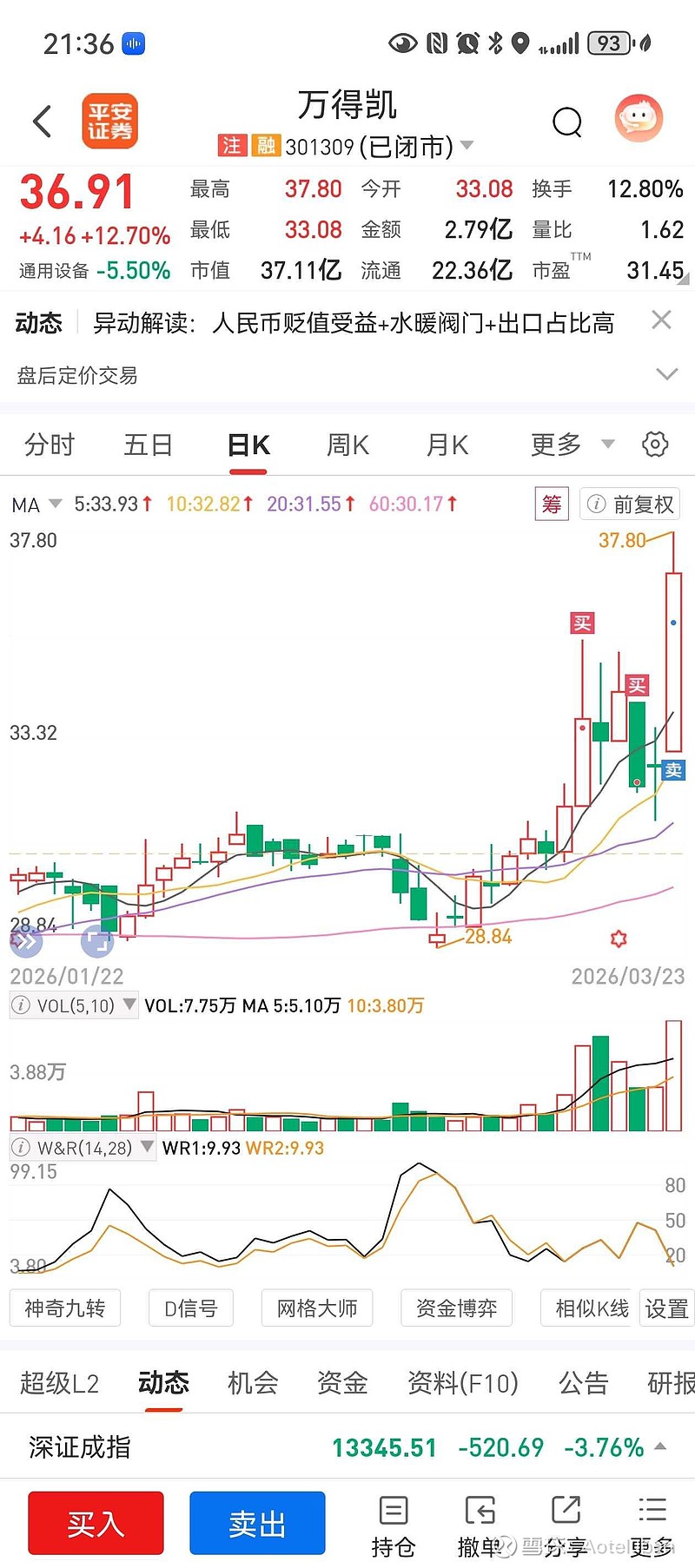695x1568 pixels.
Task: Switch to the 五日 chart tab
Action: point(148,445)
